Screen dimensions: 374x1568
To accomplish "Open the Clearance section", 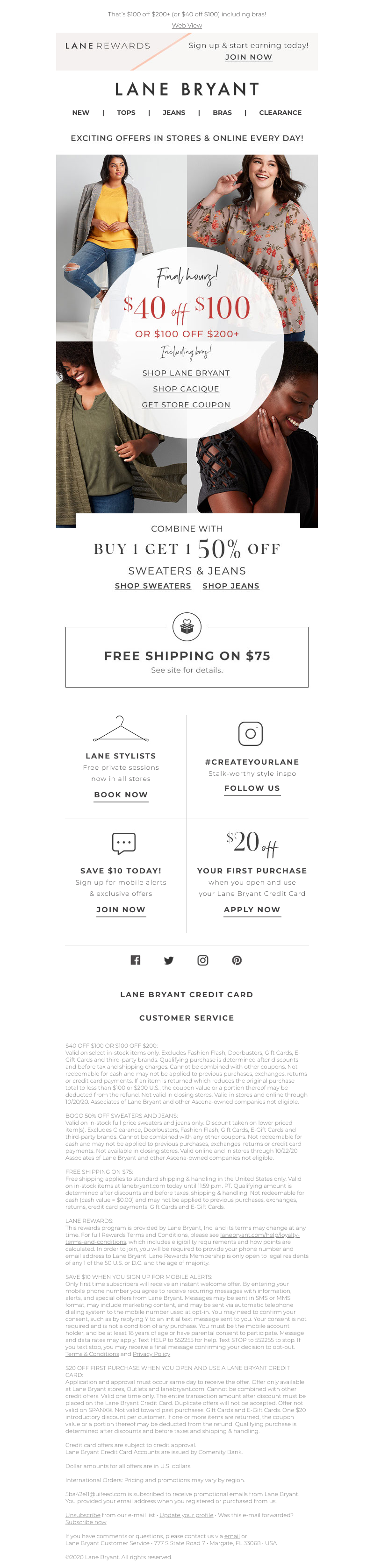I will 280,113.
